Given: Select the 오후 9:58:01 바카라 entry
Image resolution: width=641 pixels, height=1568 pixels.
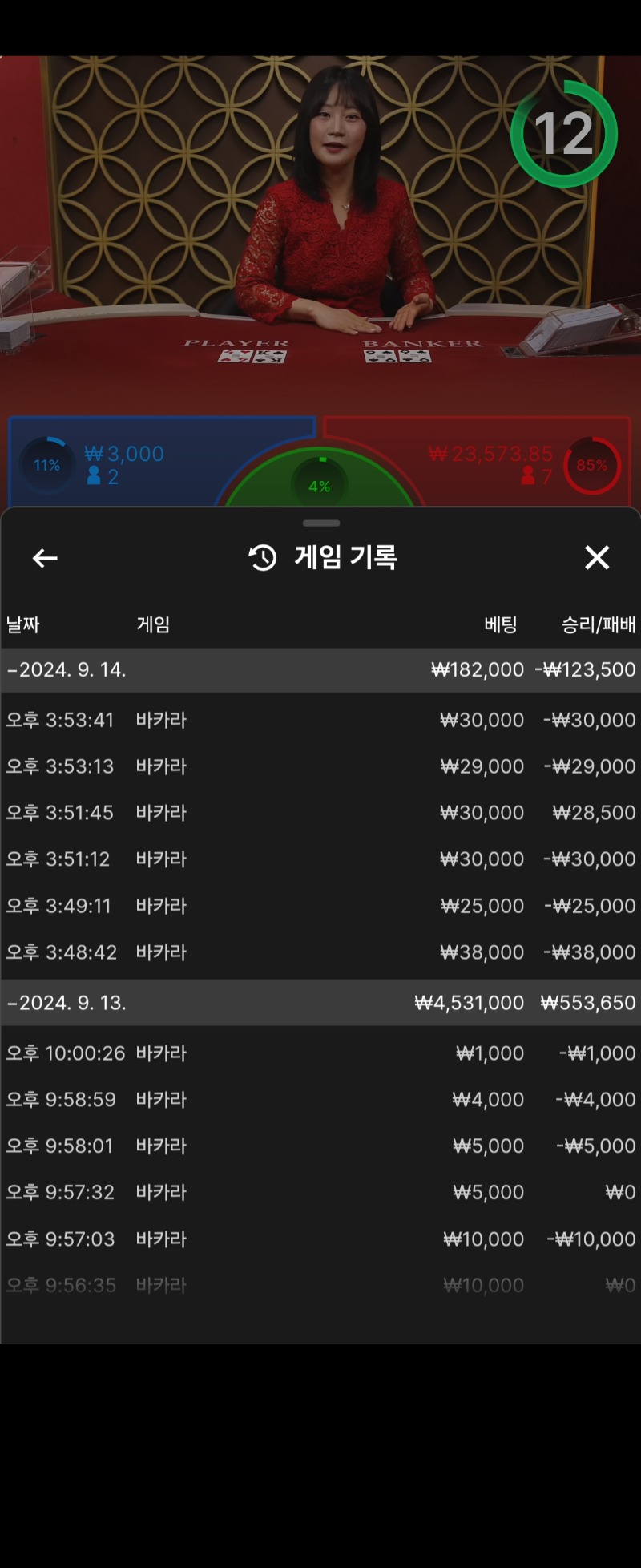Looking at the screenshot, I should click(320, 1146).
